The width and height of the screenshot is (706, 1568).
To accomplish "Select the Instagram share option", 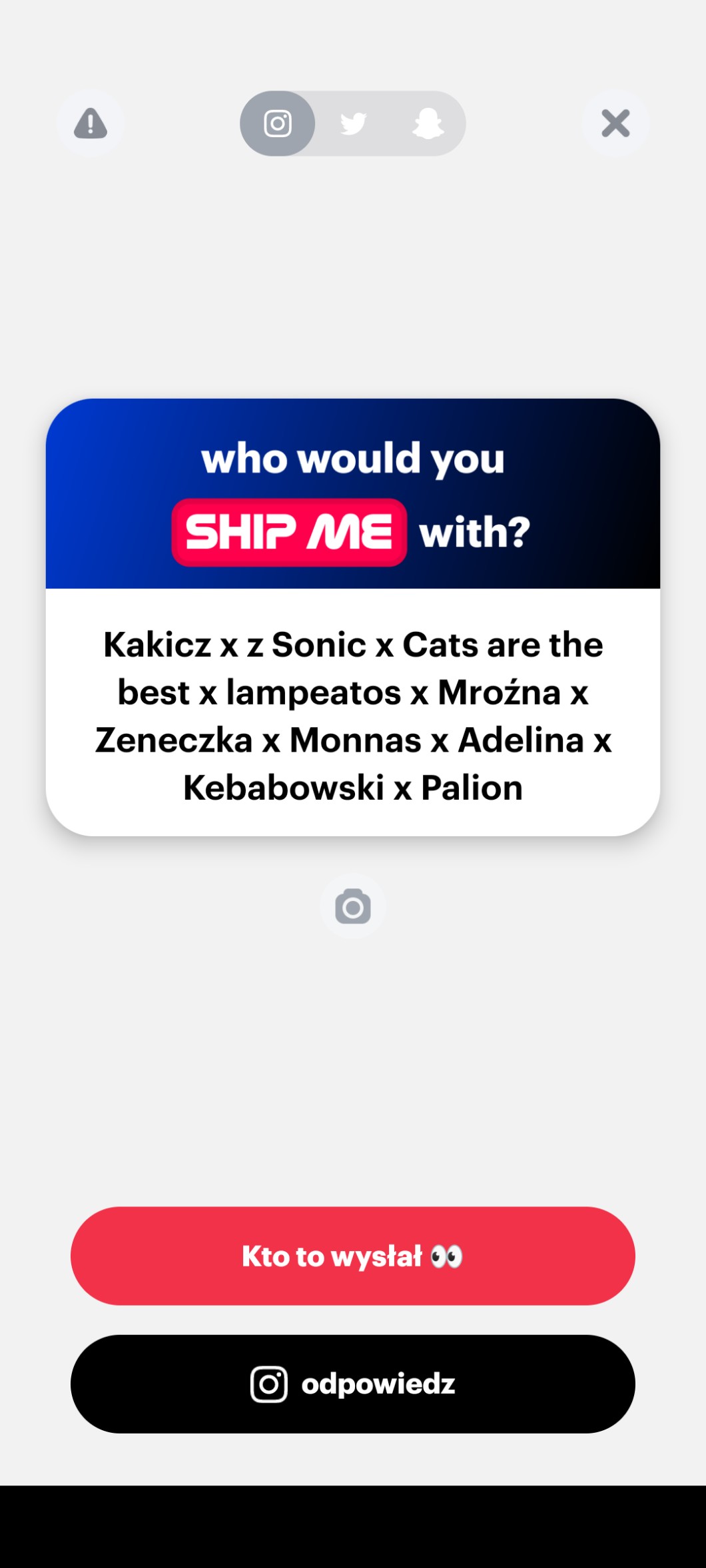I will tap(278, 123).
